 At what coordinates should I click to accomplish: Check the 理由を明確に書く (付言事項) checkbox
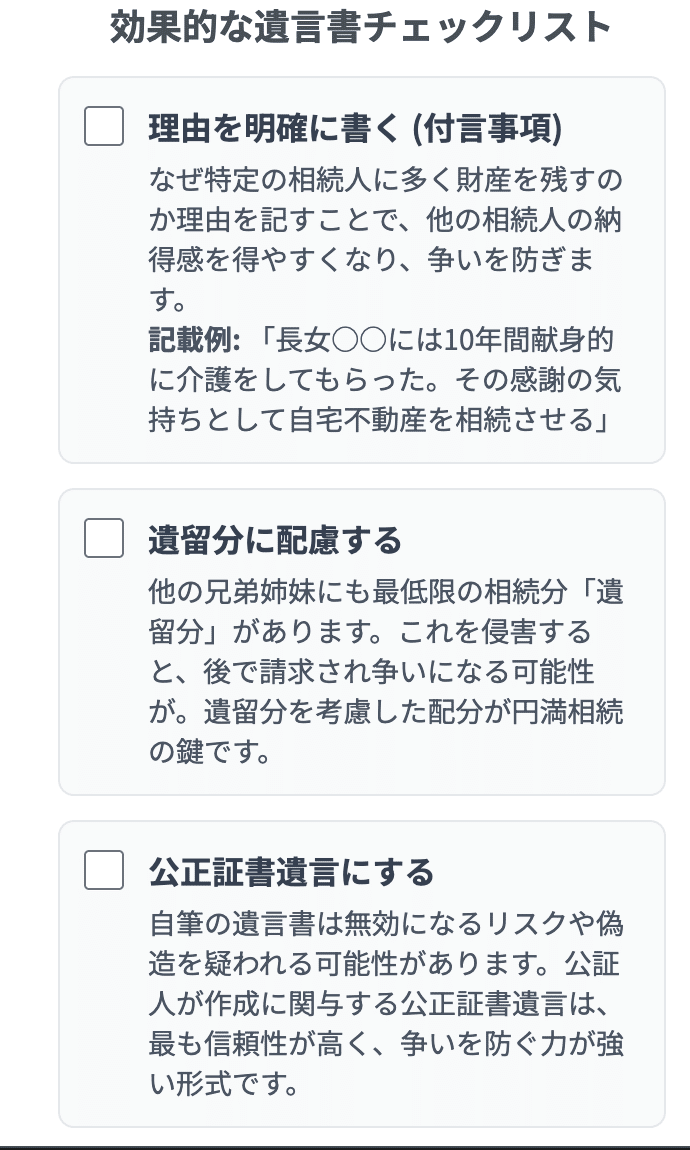tap(104, 126)
